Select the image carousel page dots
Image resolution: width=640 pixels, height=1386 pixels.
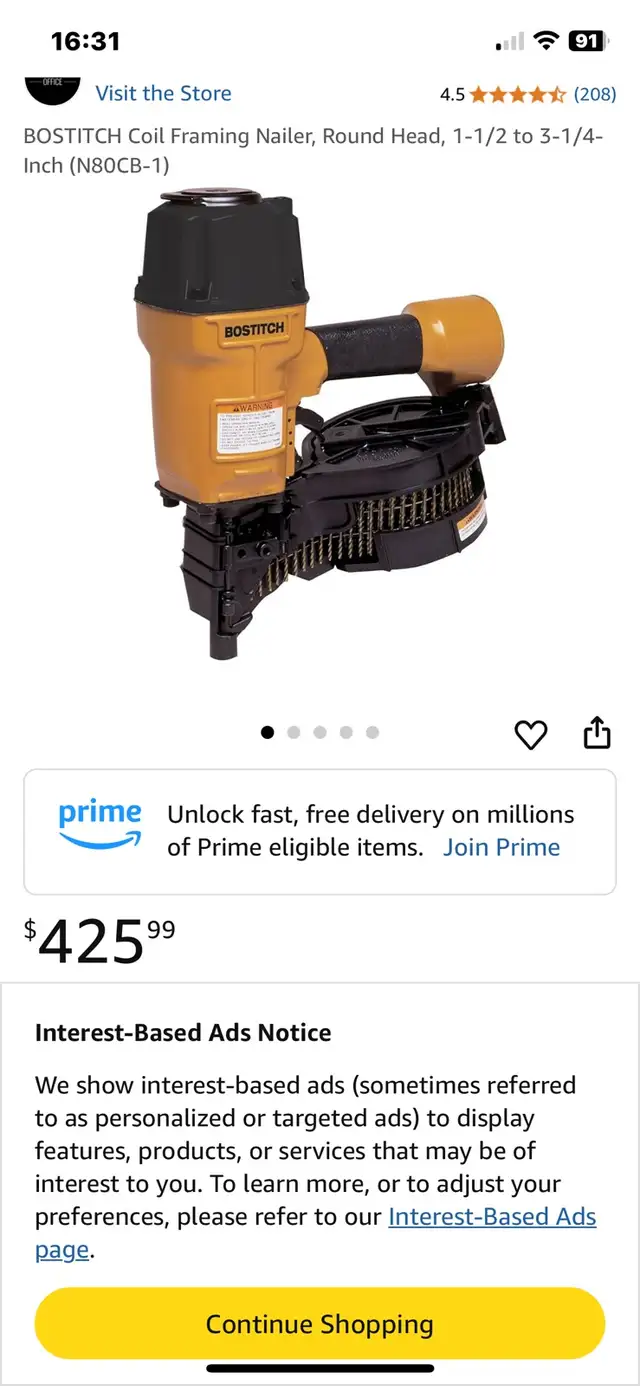(x=320, y=732)
